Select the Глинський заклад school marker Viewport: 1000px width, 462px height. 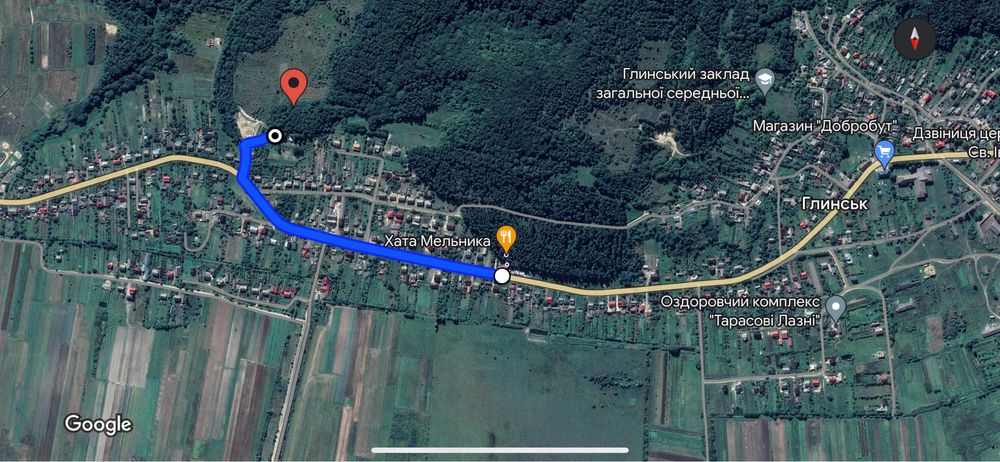coord(765,81)
